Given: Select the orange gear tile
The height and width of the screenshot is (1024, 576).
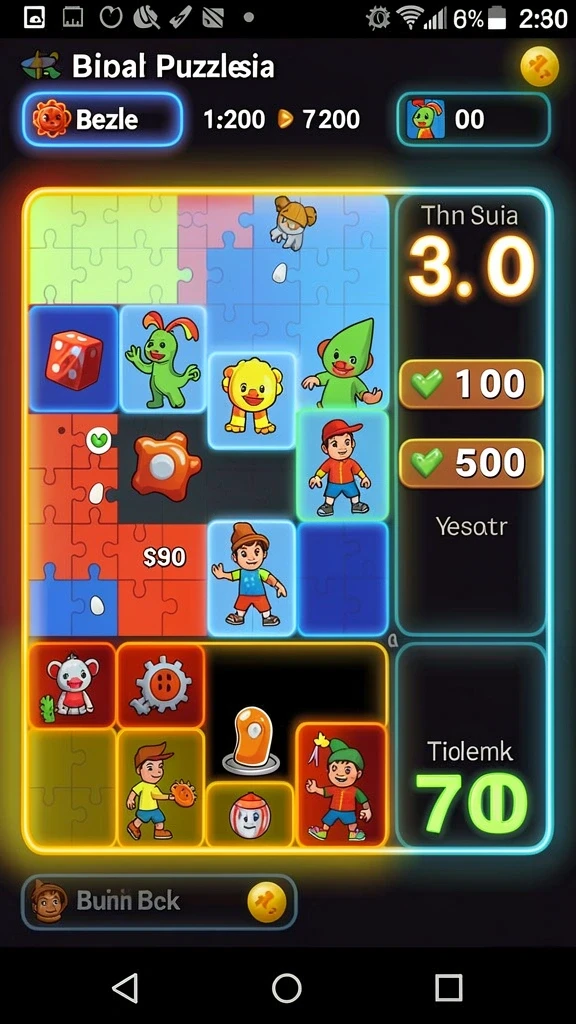Looking at the screenshot, I should (161, 684).
